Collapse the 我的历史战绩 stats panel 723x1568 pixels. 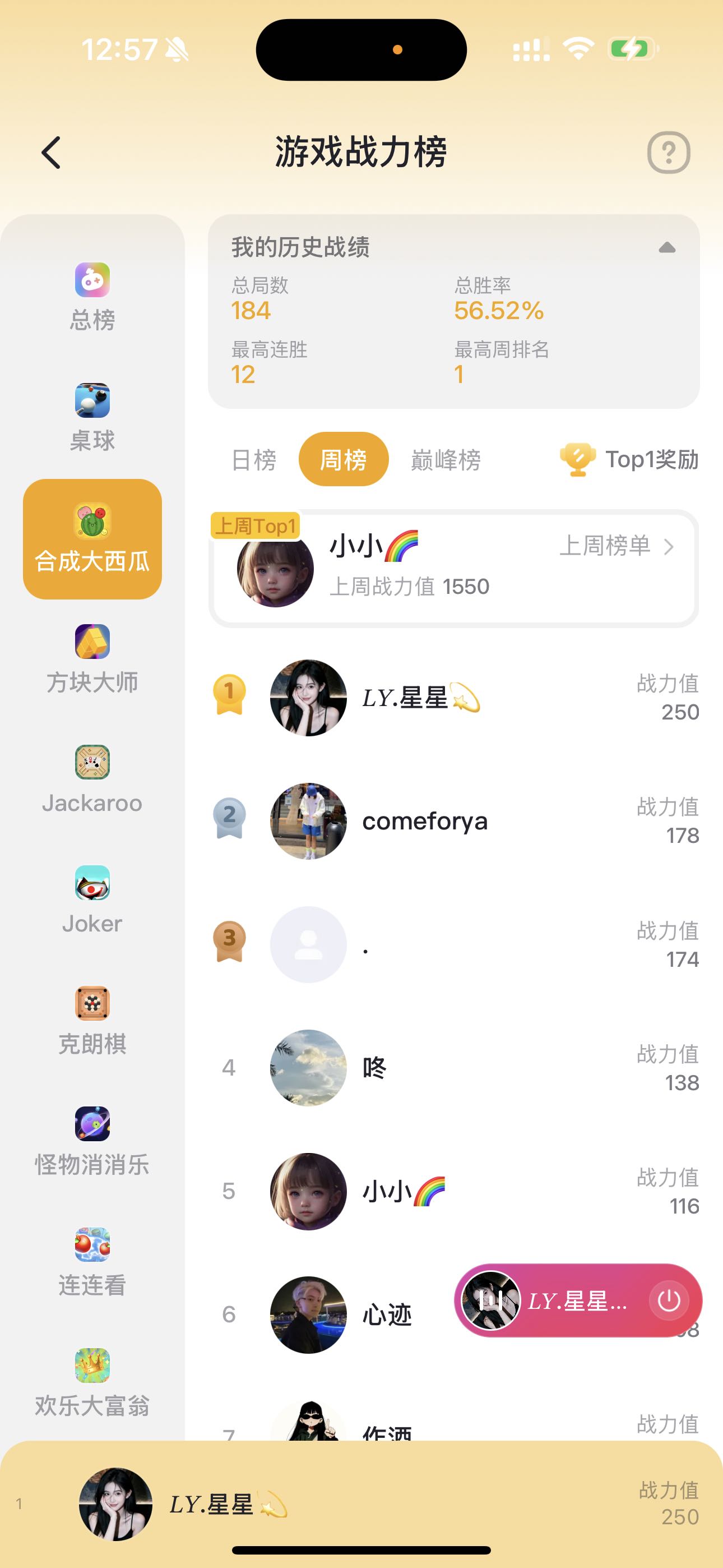click(x=667, y=248)
